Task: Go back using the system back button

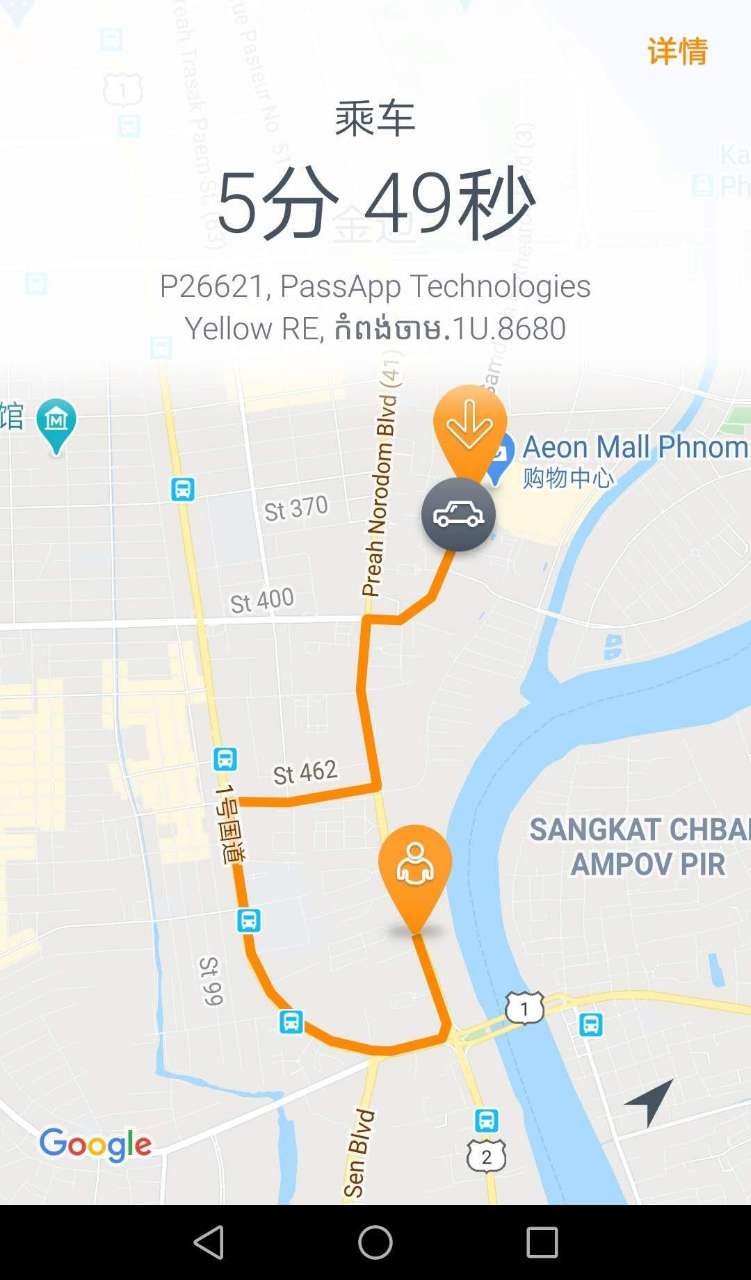Action: coord(208,1242)
